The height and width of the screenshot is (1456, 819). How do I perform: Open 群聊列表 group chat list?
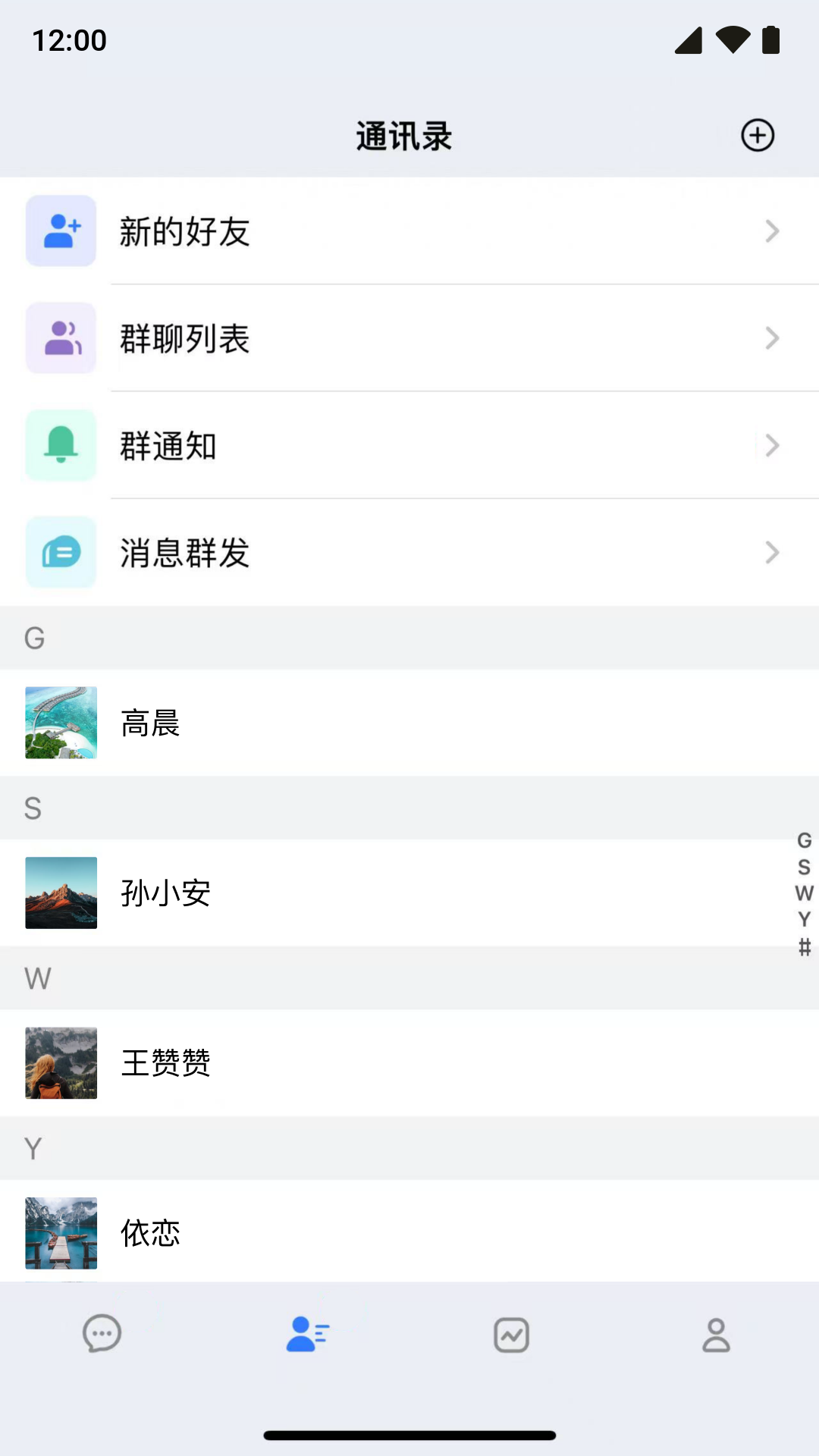click(409, 338)
